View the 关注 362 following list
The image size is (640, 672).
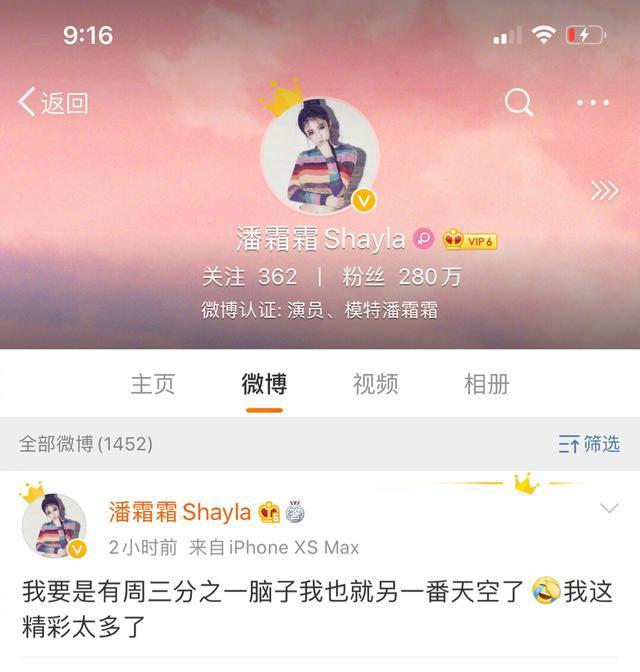click(249, 276)
